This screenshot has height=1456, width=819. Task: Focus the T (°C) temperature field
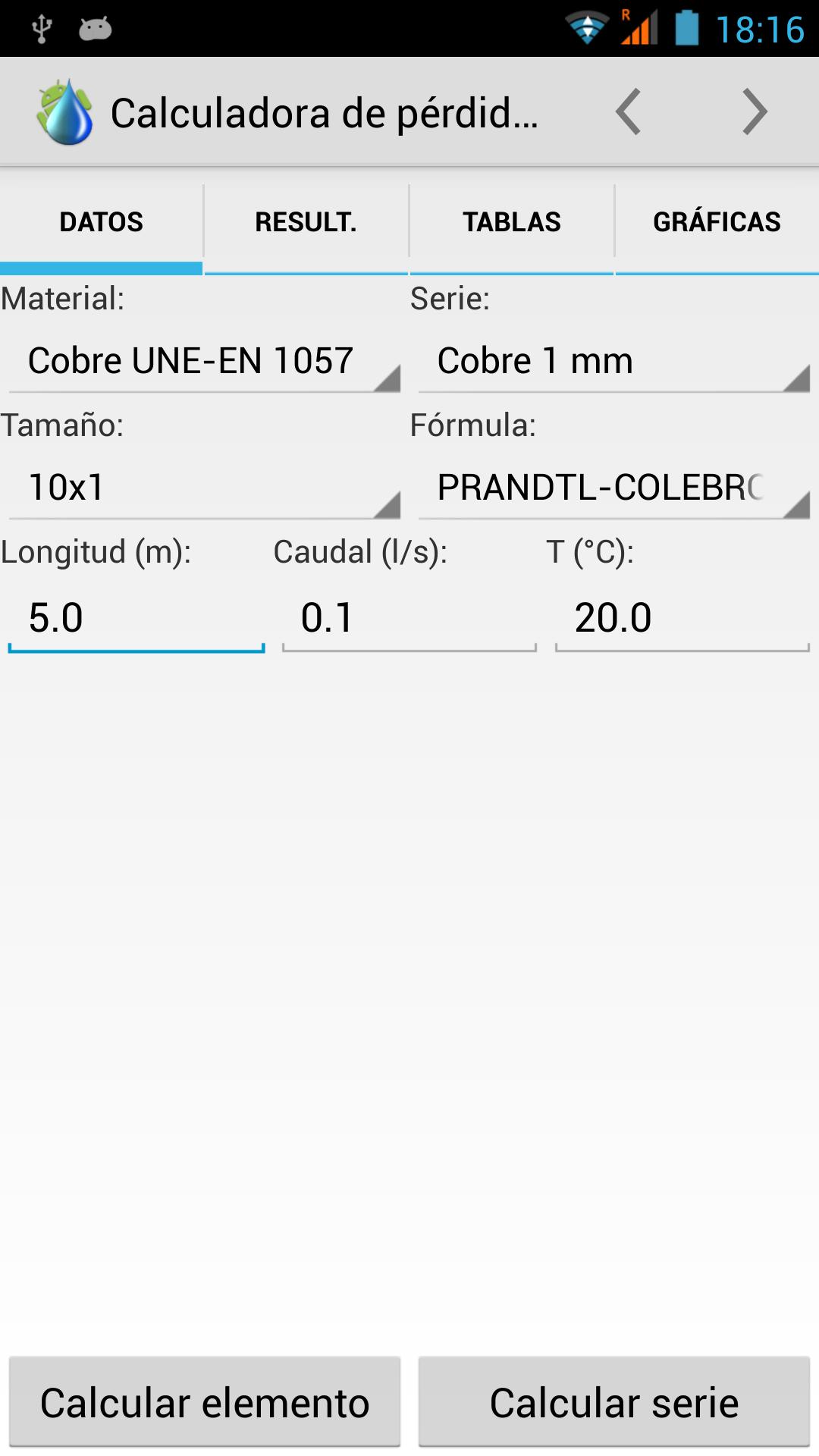(x=682, y=618)
